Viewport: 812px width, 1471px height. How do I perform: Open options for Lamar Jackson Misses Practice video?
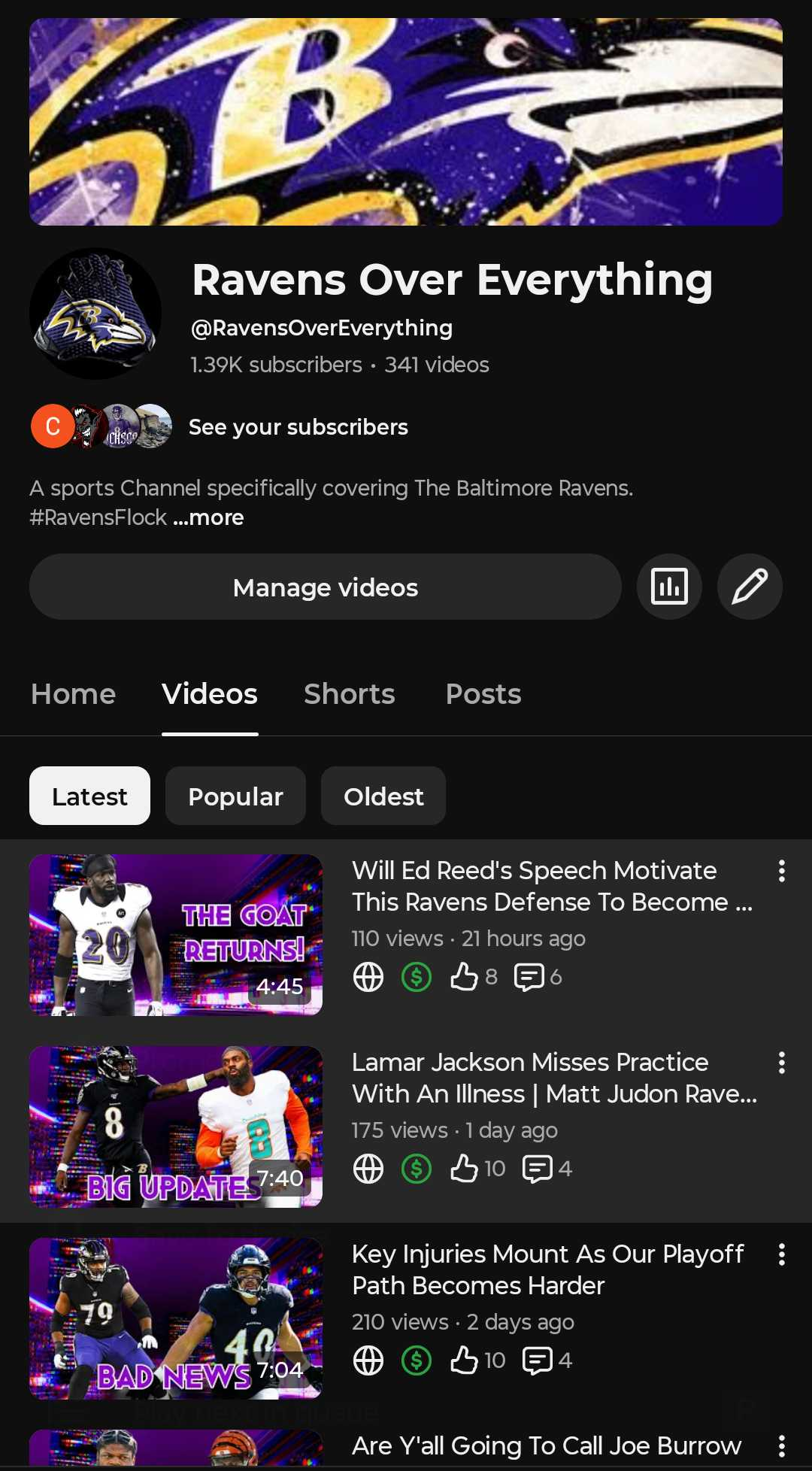point(782,1063)
